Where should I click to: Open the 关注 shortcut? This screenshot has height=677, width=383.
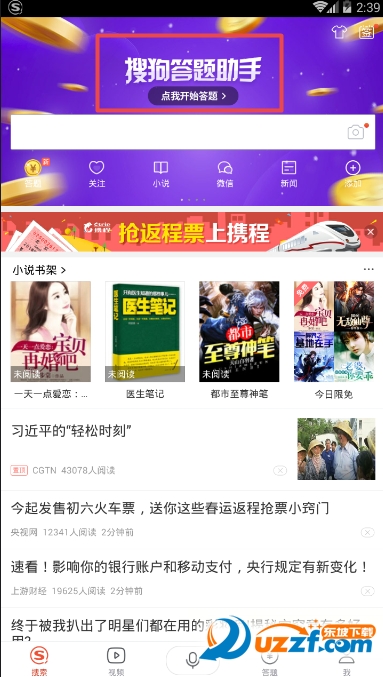point(97,174)
